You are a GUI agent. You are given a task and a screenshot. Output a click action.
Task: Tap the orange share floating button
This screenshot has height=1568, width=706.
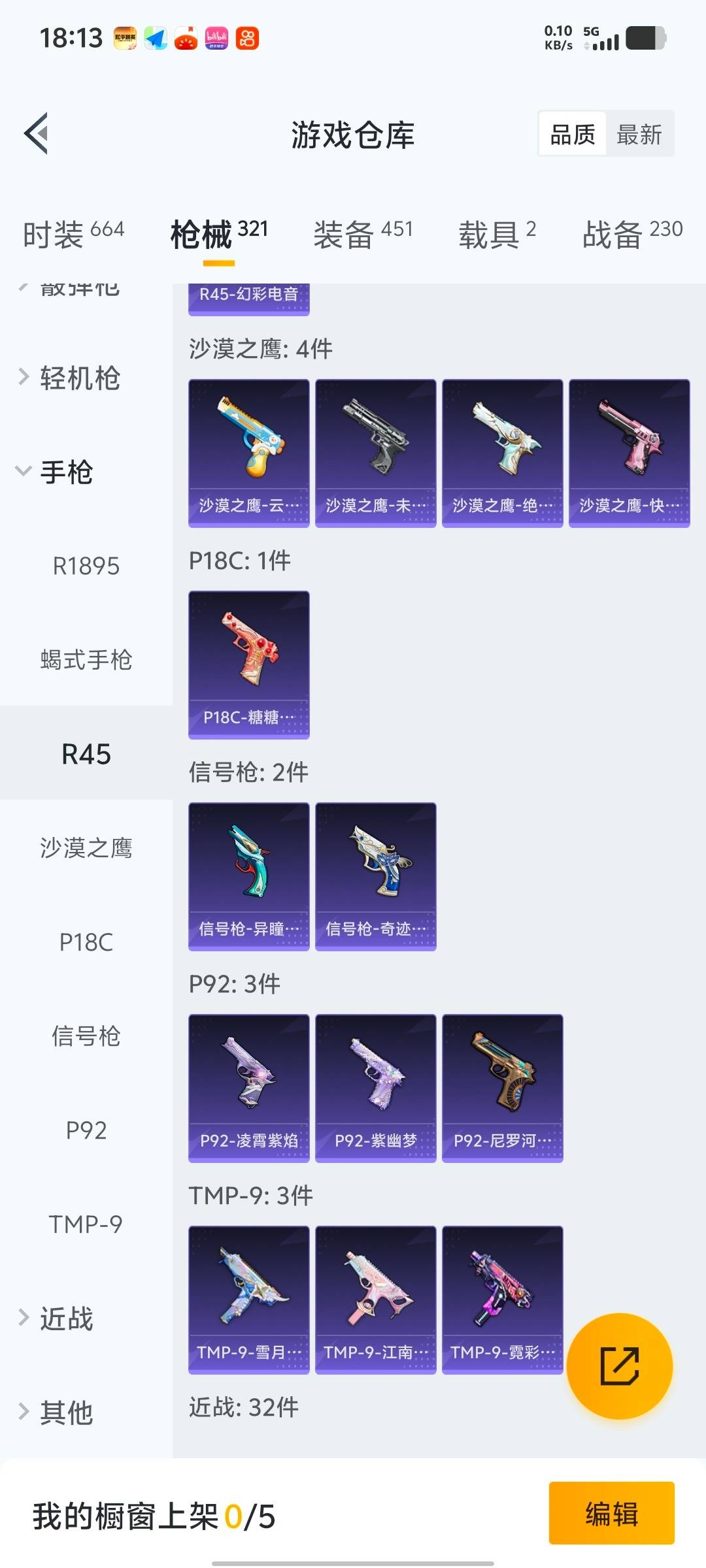pyautogui.click(x=619, y=1365)
